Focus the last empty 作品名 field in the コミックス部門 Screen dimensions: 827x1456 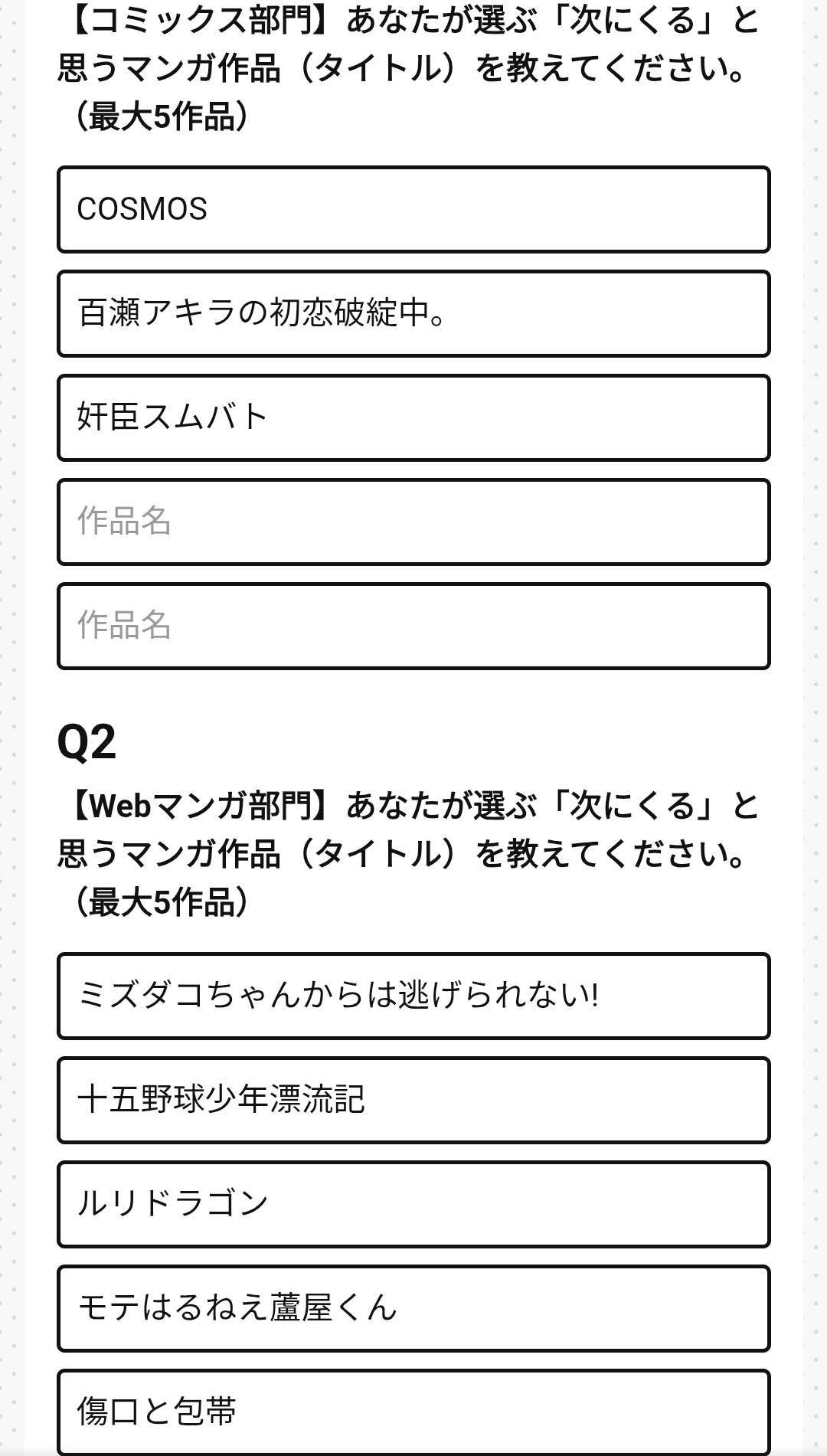[413, 626]
